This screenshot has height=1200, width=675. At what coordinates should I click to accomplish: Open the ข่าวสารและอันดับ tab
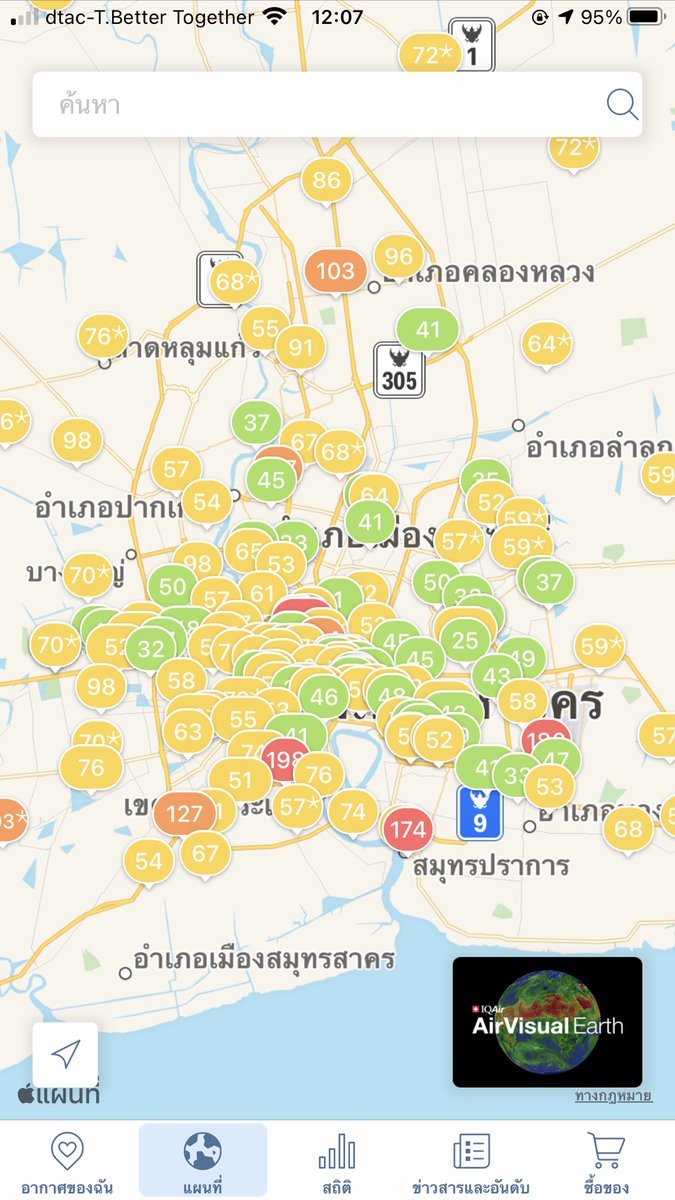pyautogui.click(x=470, y=1160)
